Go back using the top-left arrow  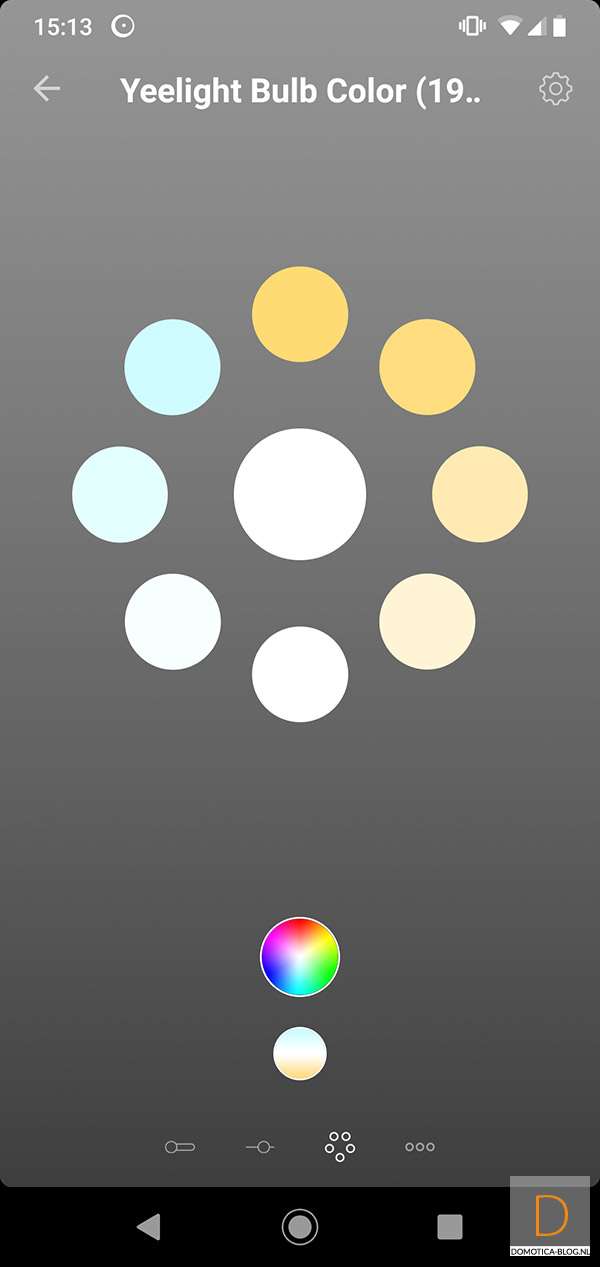click(x=47, y=89)
